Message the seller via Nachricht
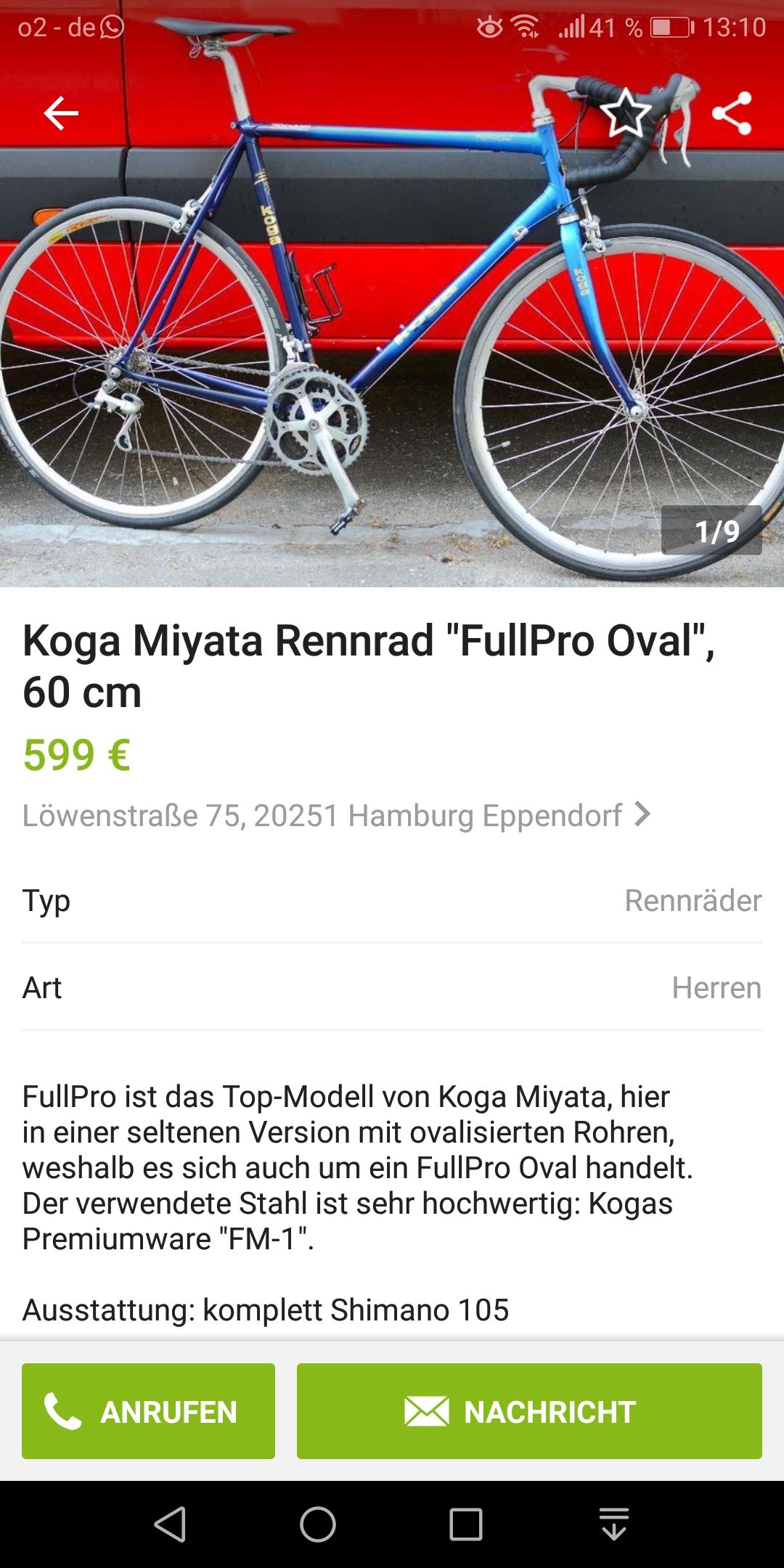Screen dimensions: 784x1568 tap(529, 1411)
